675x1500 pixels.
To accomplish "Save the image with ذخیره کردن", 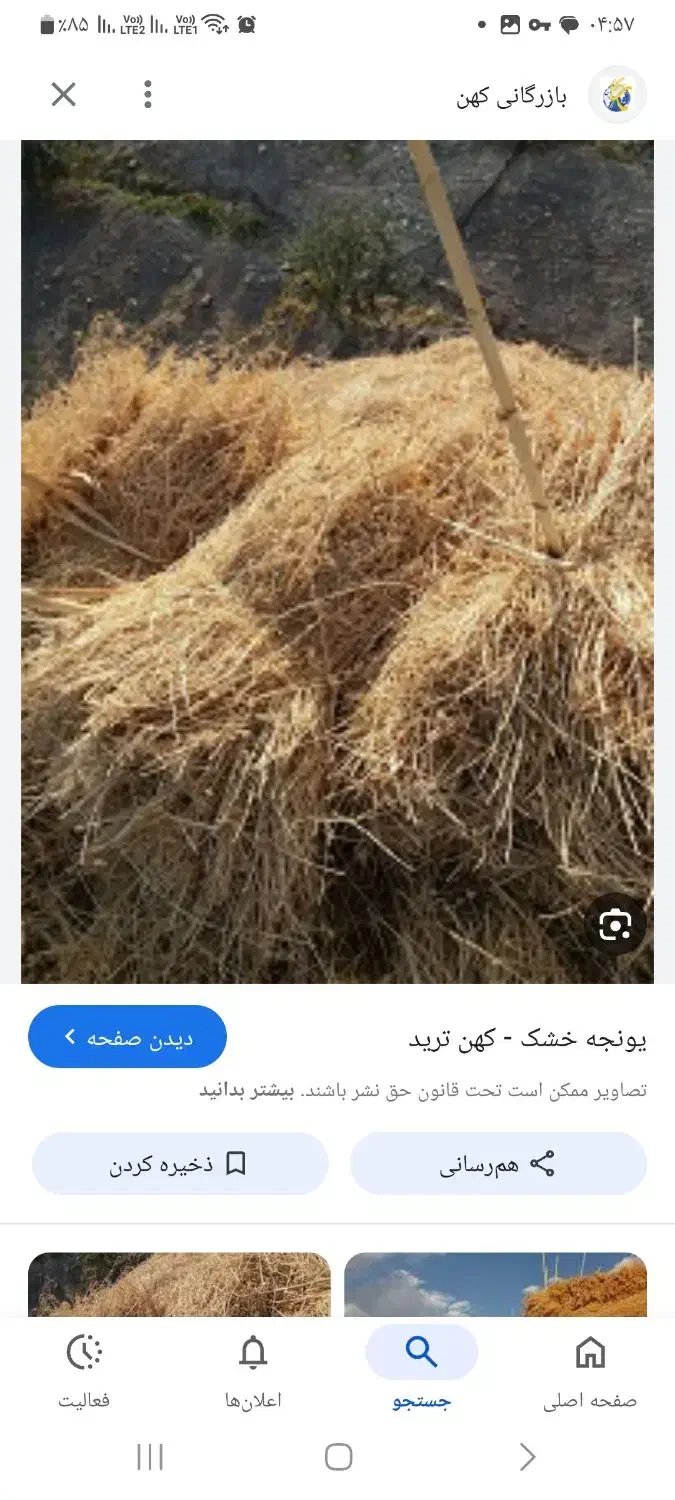I will coord(180,1164).
